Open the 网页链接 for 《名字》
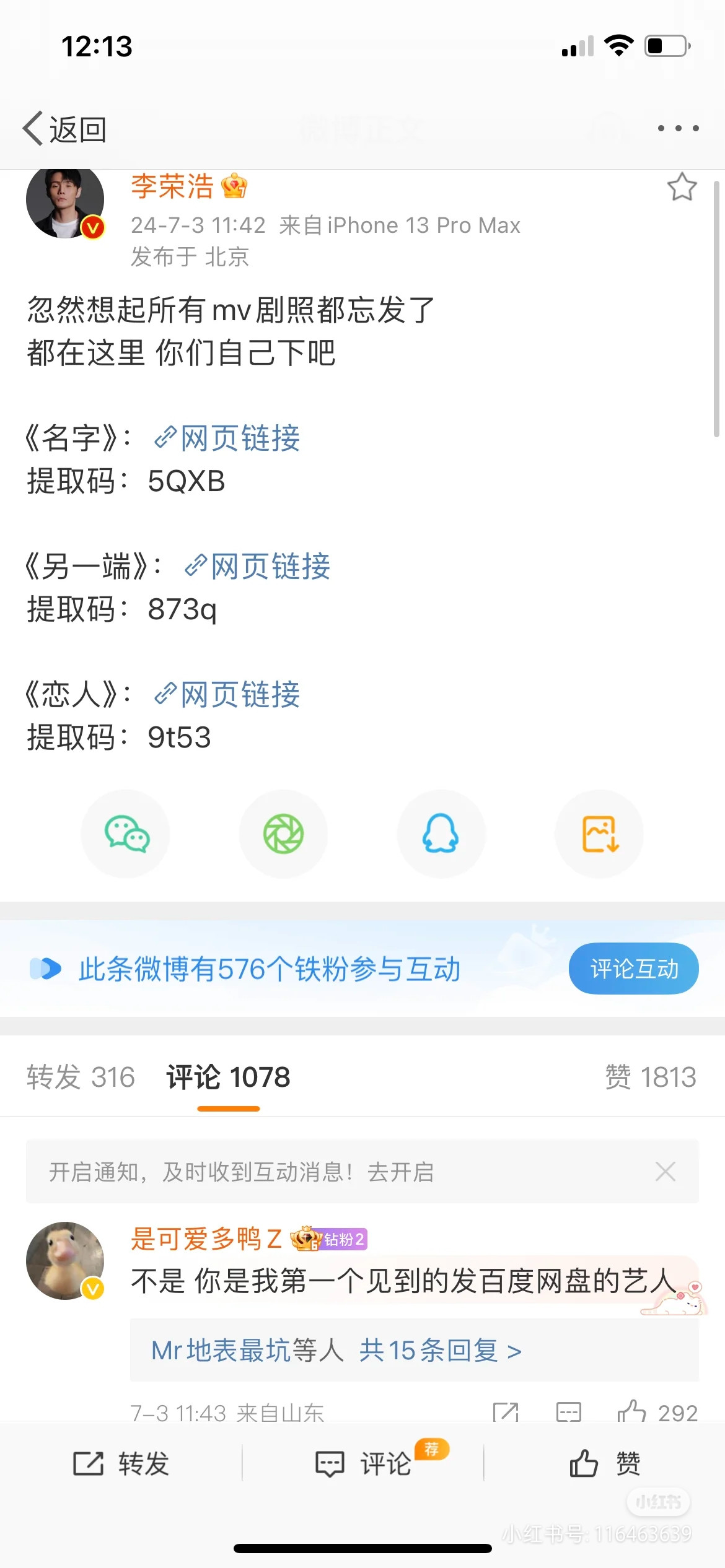This screenshot has height=1568, width=725. [x=227, y=438]
